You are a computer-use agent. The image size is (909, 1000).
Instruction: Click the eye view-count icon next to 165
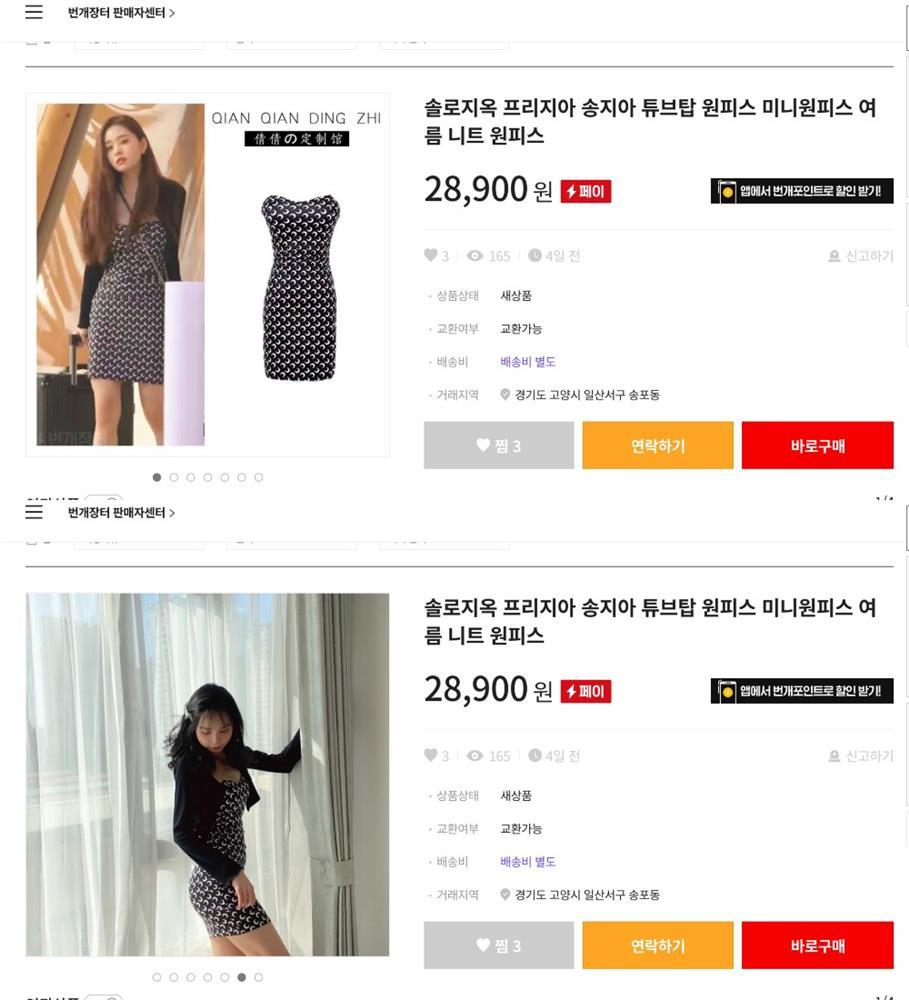pos(473,255)
